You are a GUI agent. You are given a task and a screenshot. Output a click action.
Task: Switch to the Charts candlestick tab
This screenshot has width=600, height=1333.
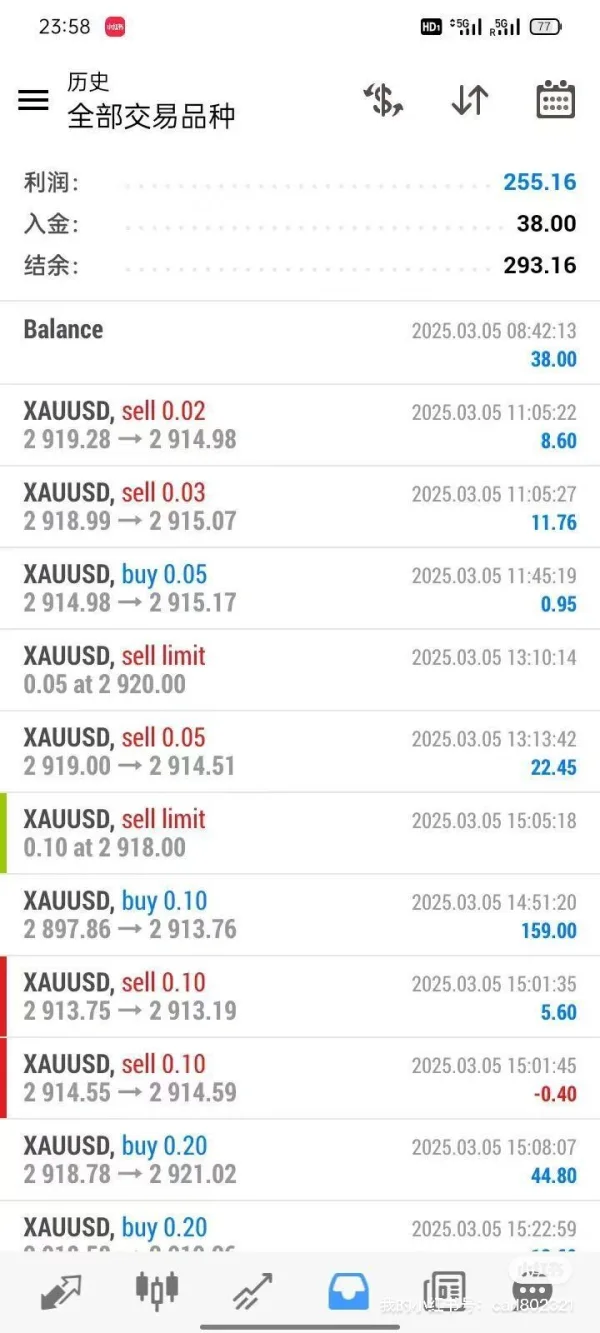157,1291
